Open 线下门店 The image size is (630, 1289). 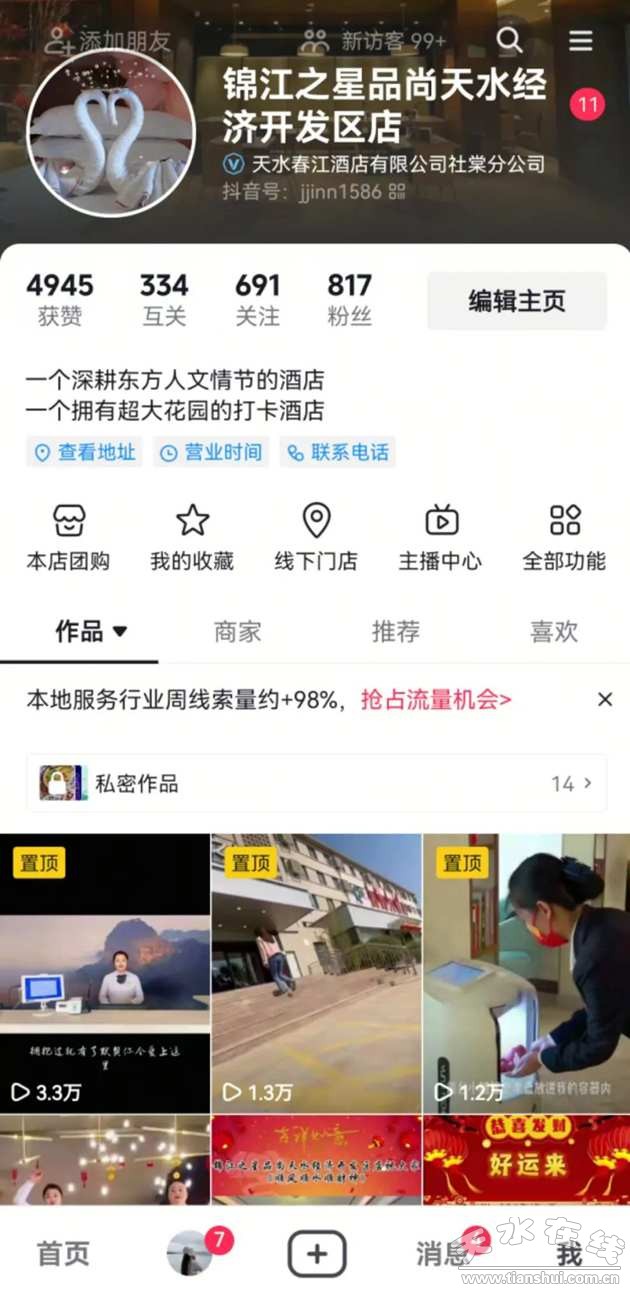coord(316,538)
